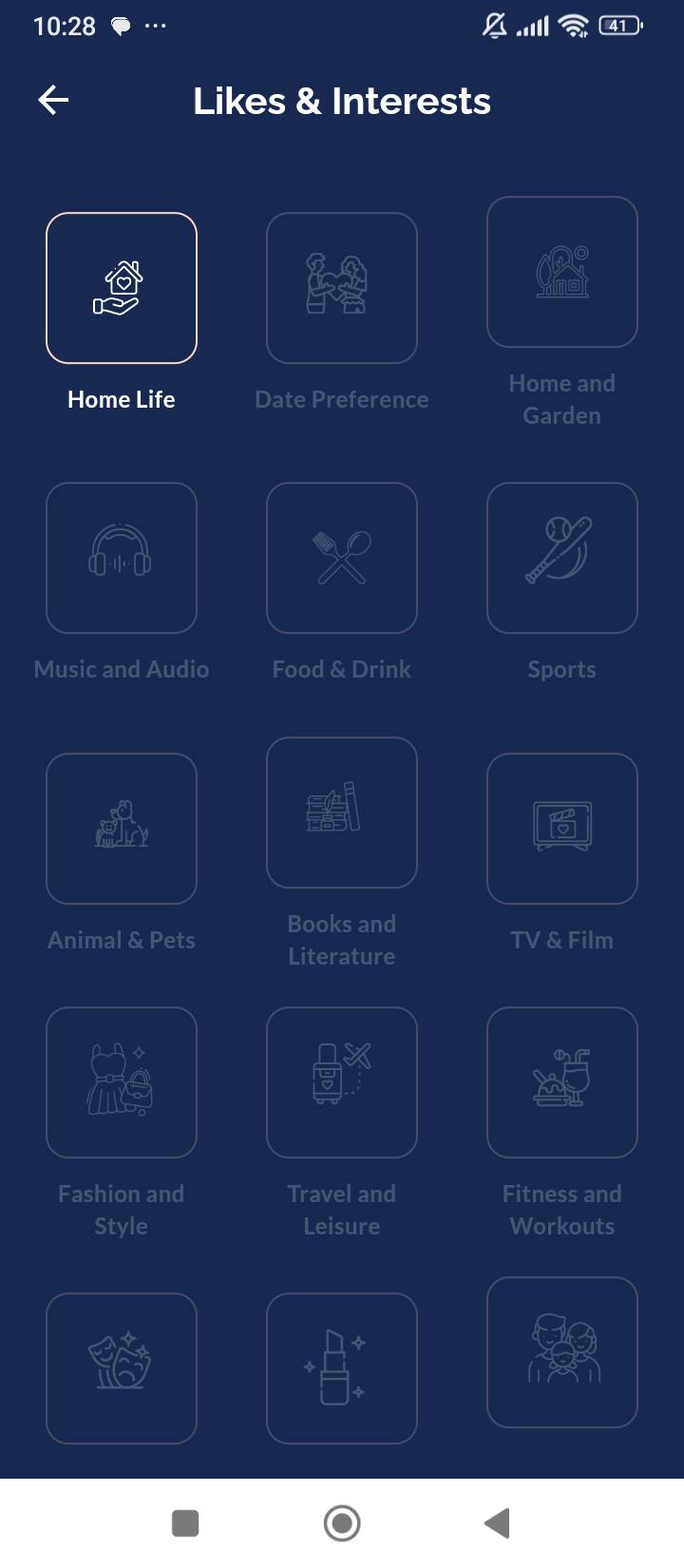
Task: Choose the Travel and Leisure tile
Action: tap(342, 1082)
